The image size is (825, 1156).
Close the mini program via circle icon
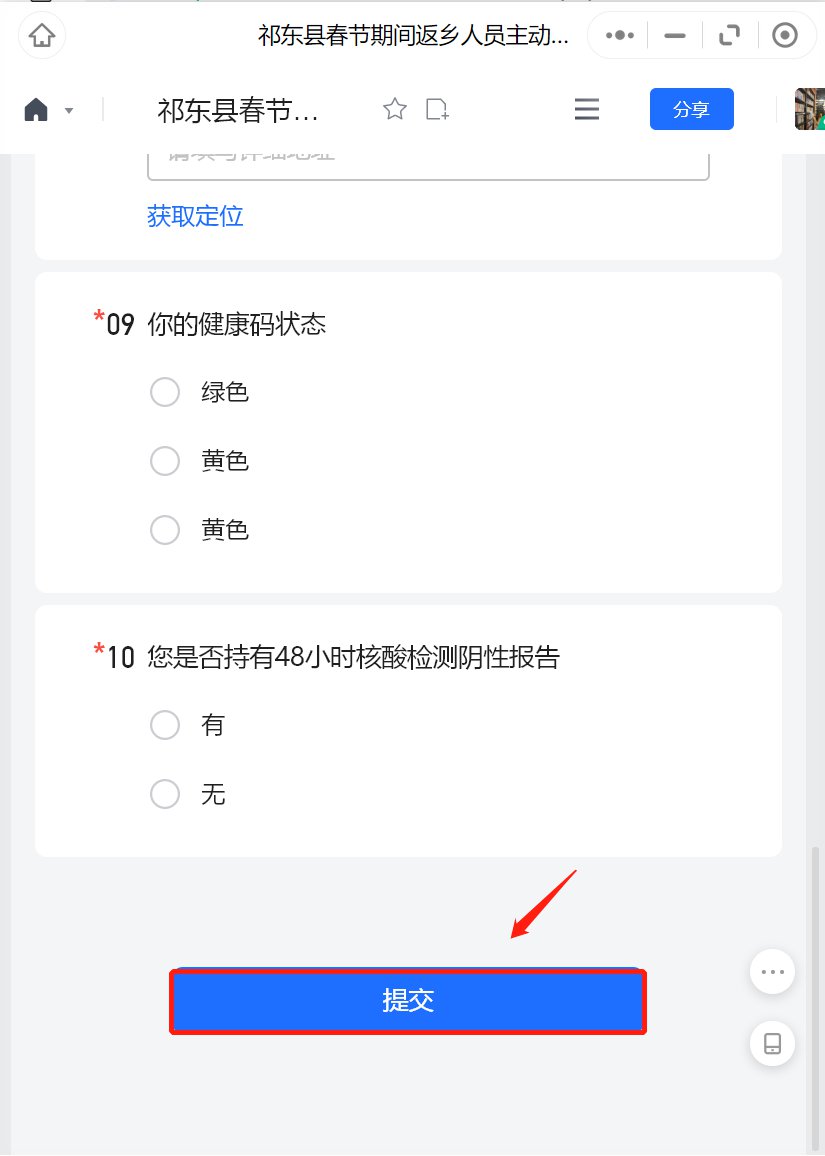784,35
